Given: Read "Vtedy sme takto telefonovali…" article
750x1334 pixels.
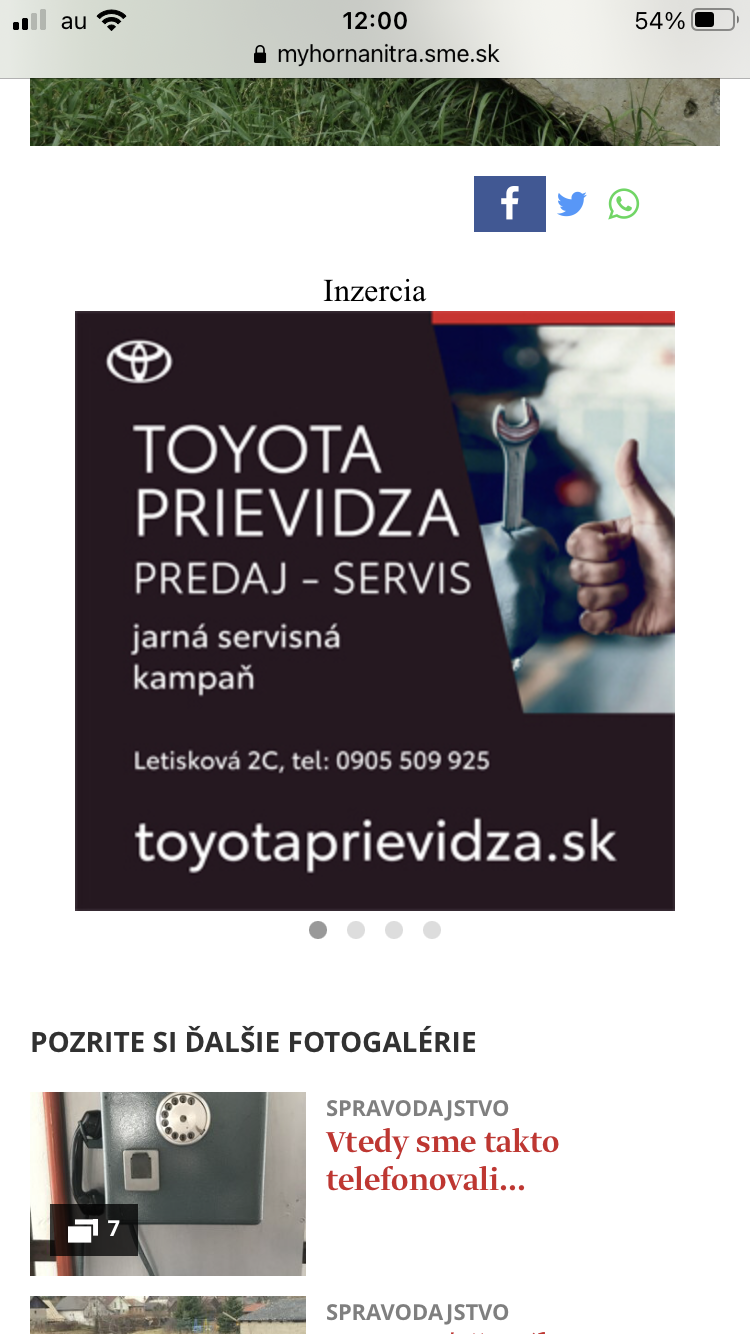Looking at the screenshot, I should click(442, 1160).
